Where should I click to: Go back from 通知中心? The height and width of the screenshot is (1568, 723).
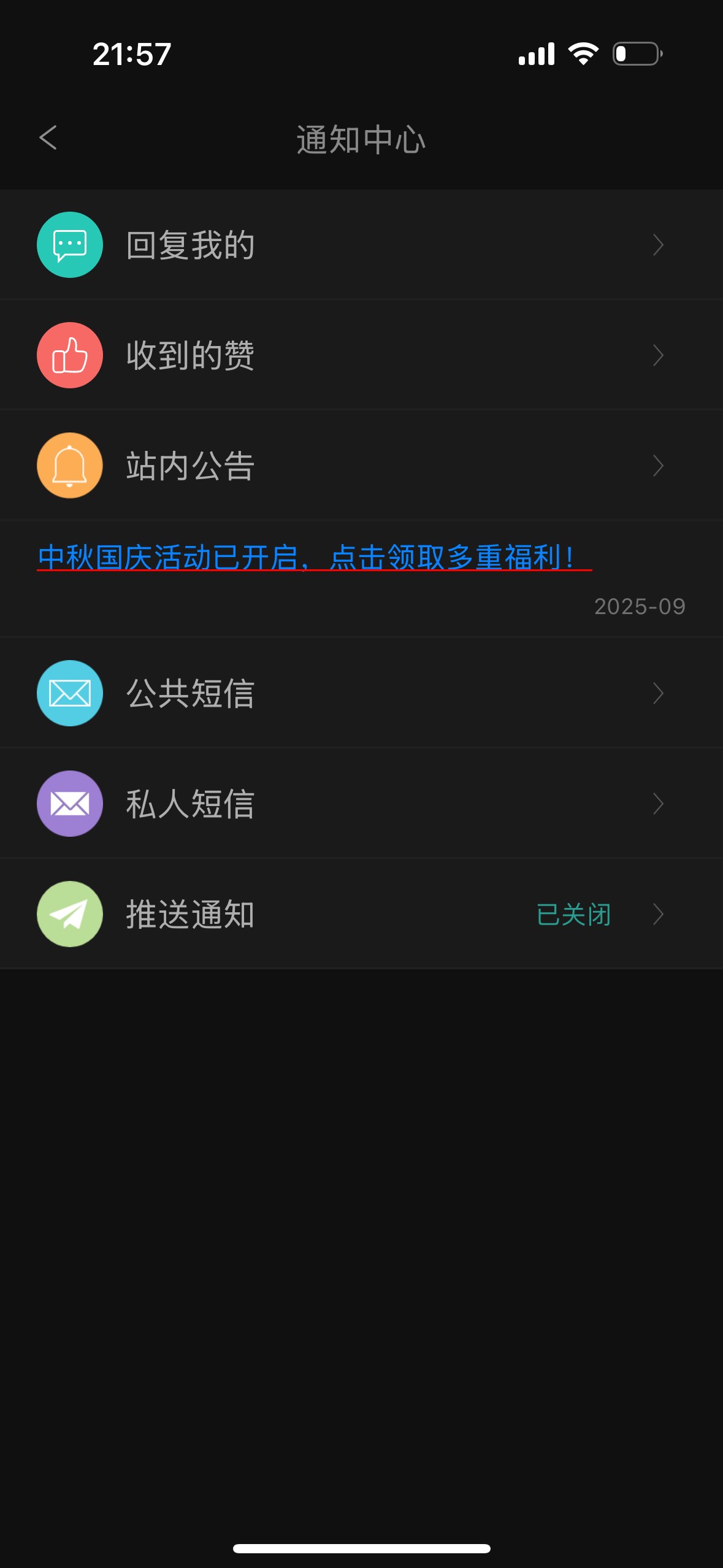click(x=48, y=138)
